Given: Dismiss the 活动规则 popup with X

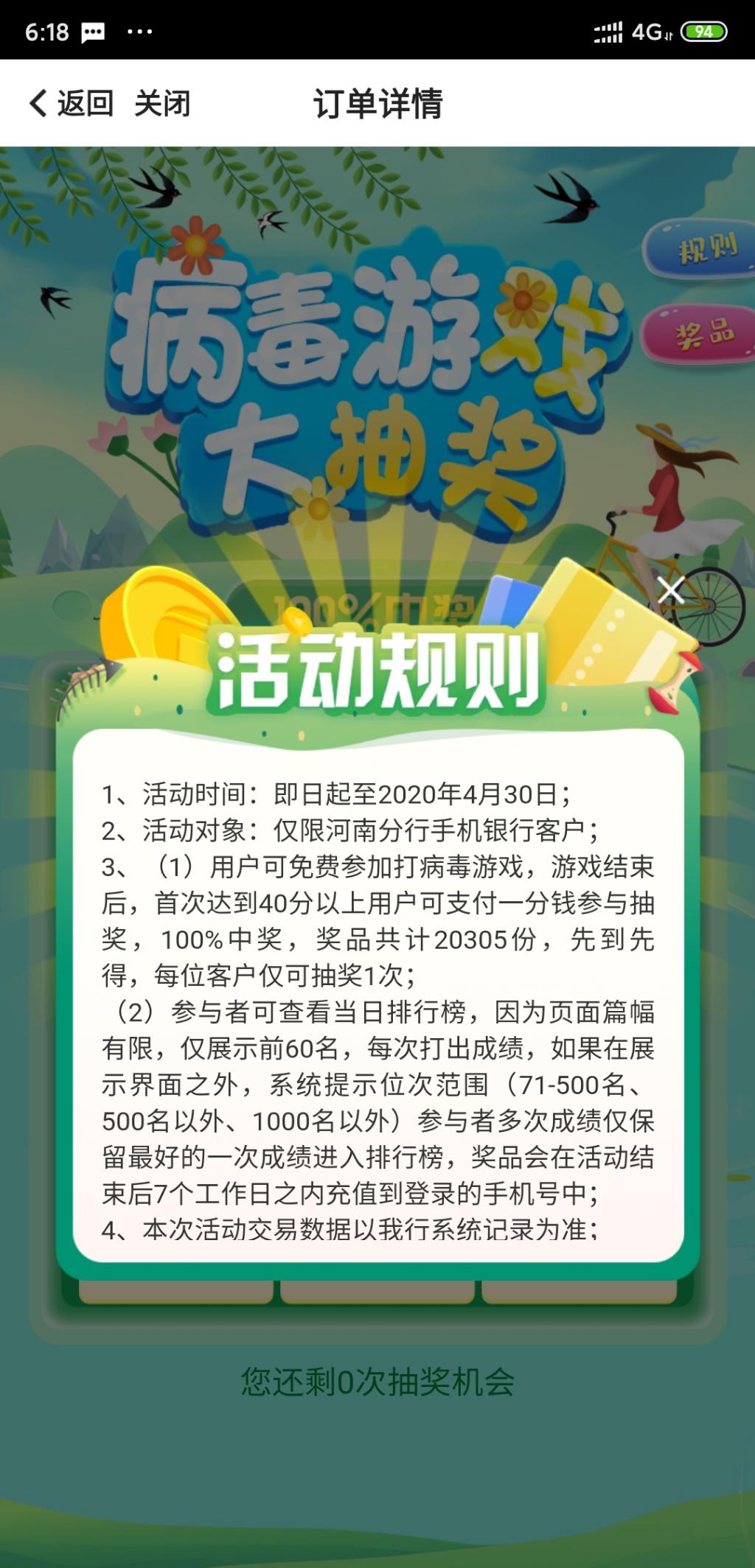Looking at the screenshot, I should click(x=670, y=589).
